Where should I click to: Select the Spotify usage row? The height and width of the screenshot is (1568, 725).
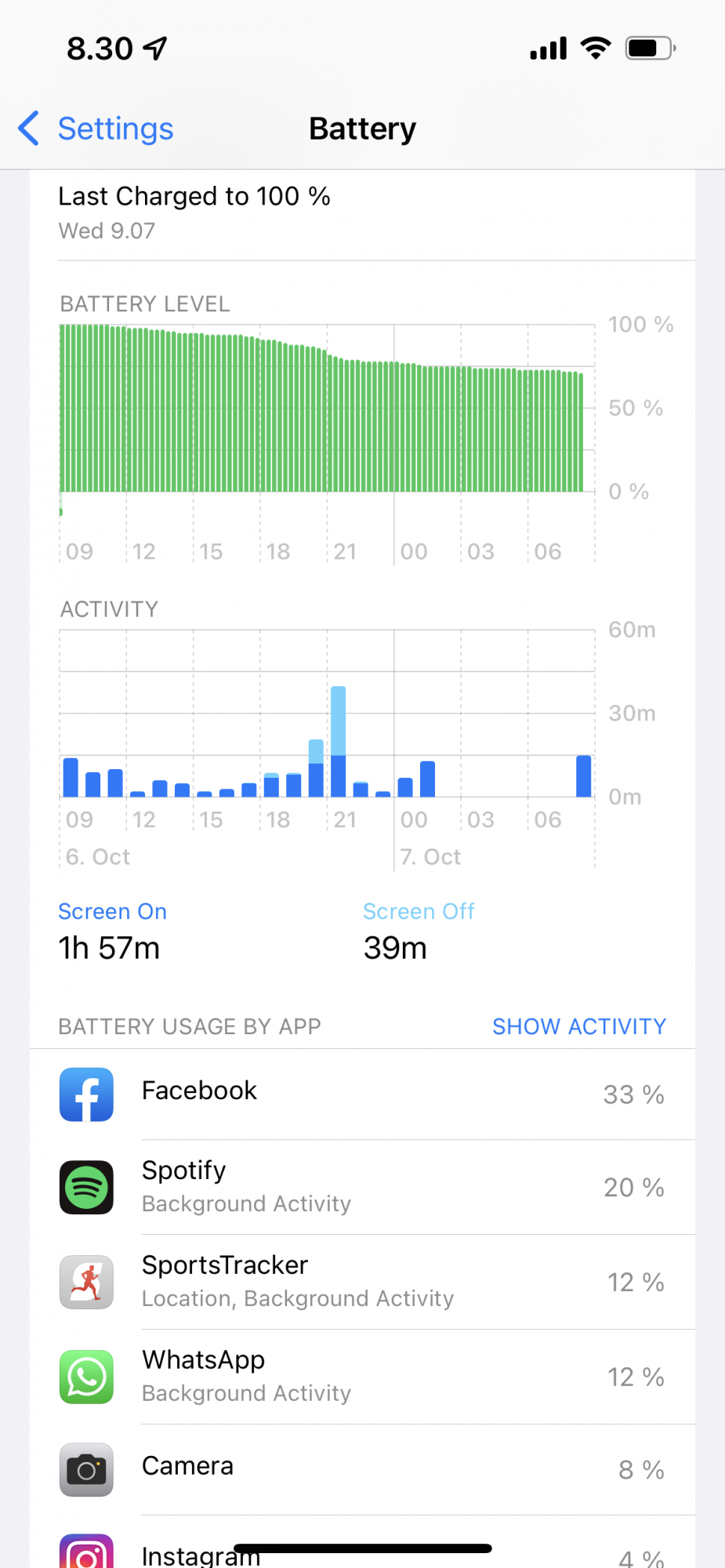coord(362,1187)
